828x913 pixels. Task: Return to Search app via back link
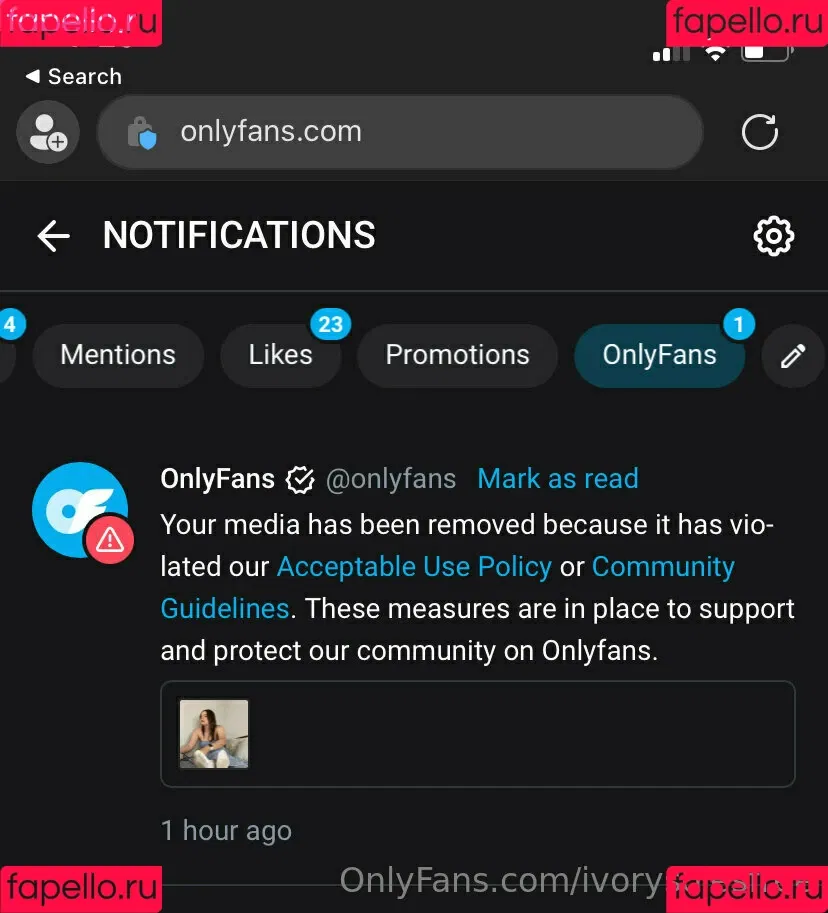pyautogui.click(x=73, y=77)
